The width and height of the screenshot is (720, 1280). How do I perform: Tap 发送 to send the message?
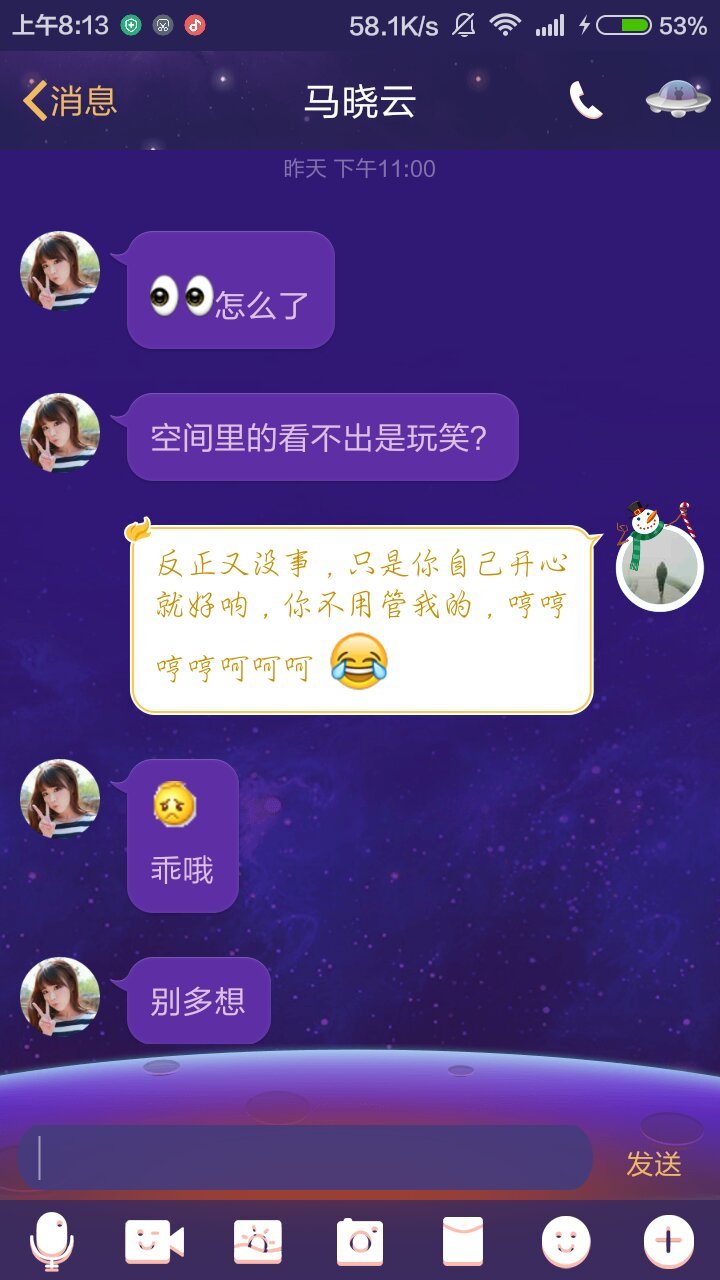[x=654, y=1163]
